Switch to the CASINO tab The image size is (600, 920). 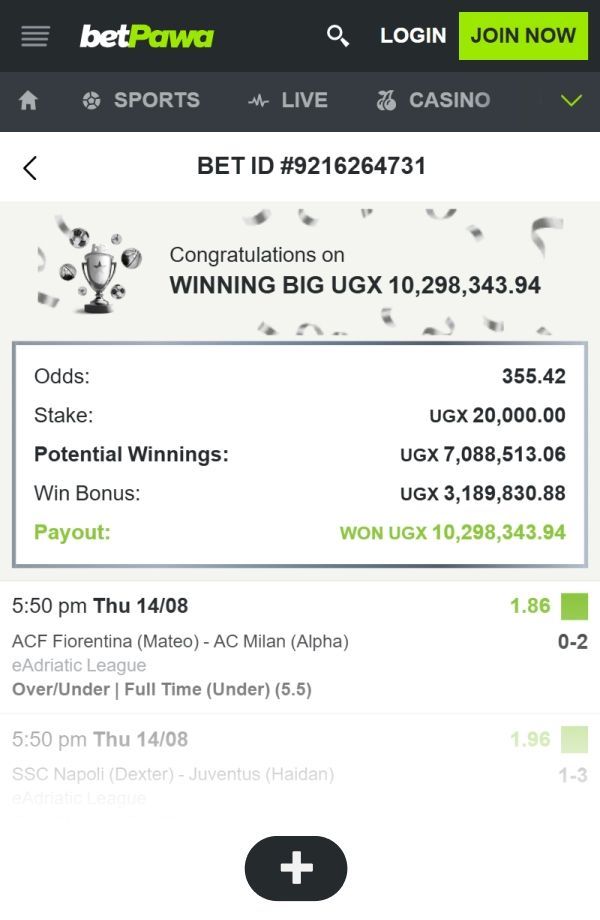(x=433, y=101)
